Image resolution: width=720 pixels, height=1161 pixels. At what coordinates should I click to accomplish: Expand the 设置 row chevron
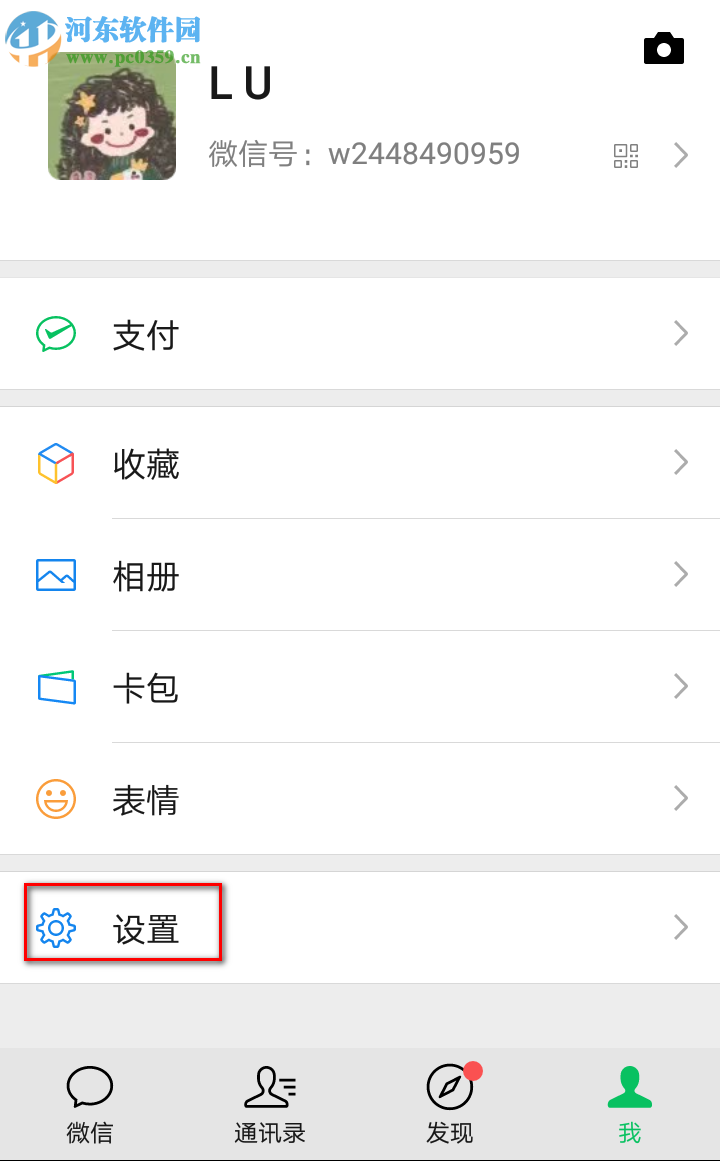[x=681, y=927]
